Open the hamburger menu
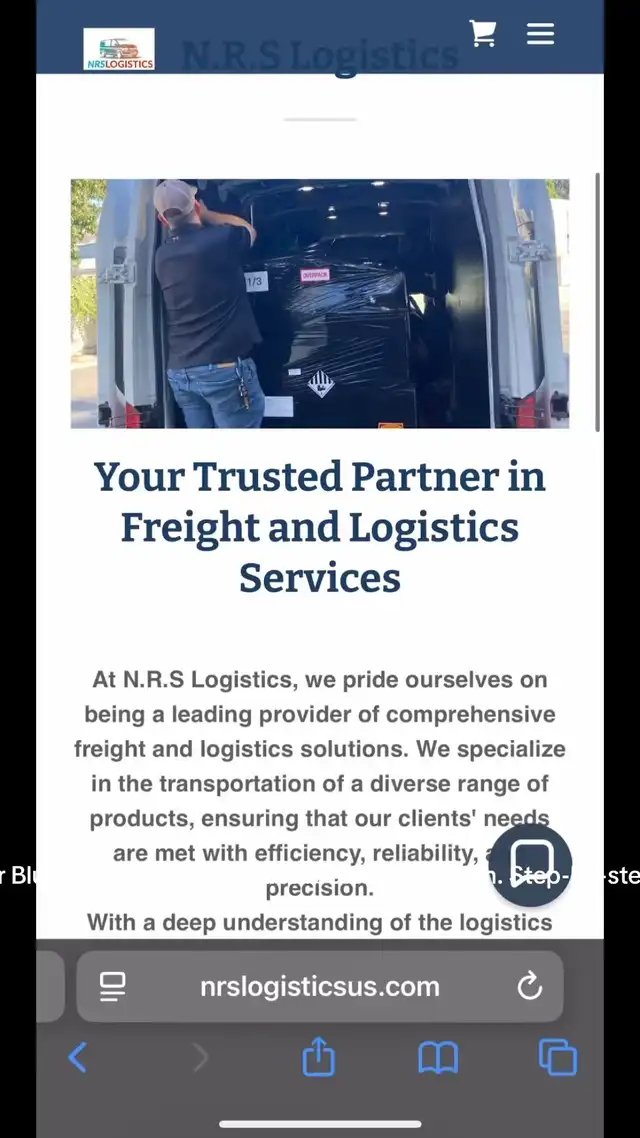 click(541, 33)
